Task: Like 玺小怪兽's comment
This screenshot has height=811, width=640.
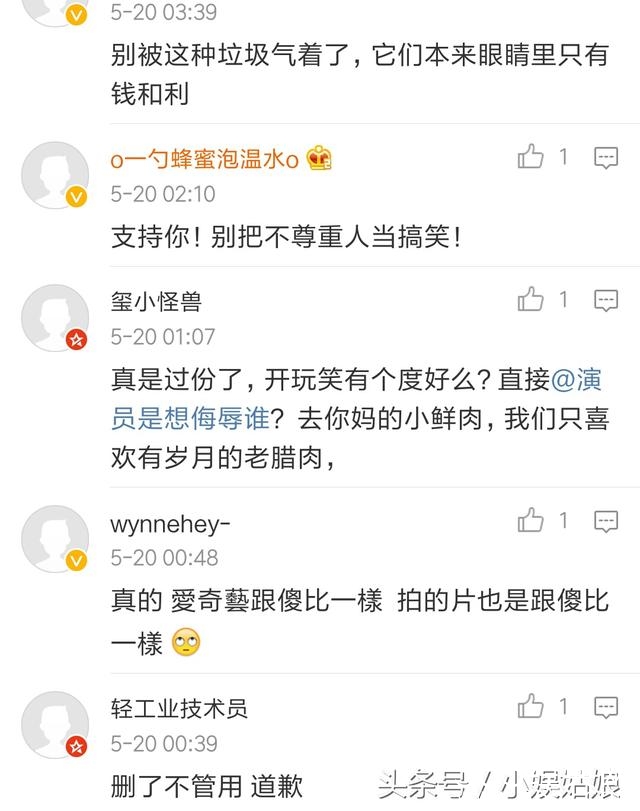Action: pyautogui.click(x=531, y=299)
